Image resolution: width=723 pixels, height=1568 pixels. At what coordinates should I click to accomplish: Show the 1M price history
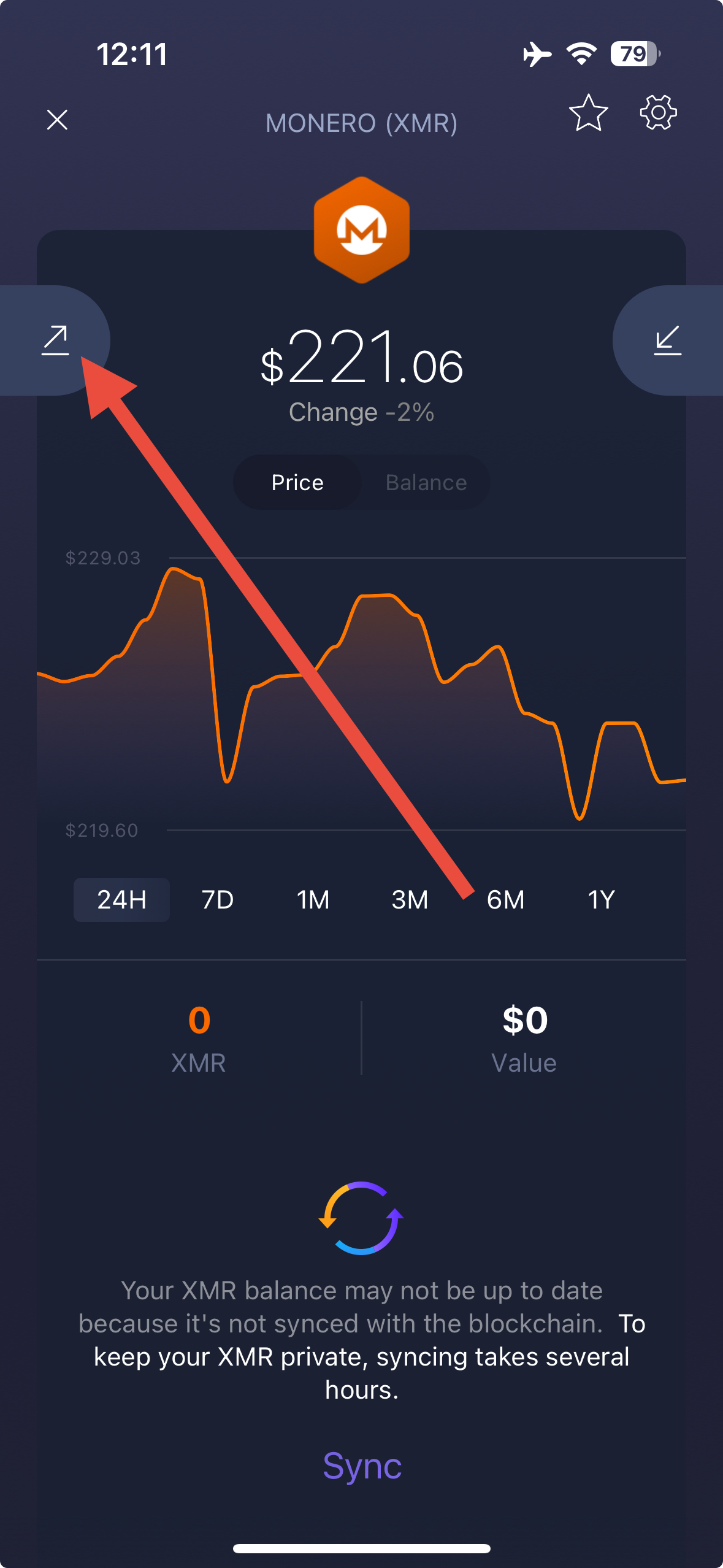313,900
